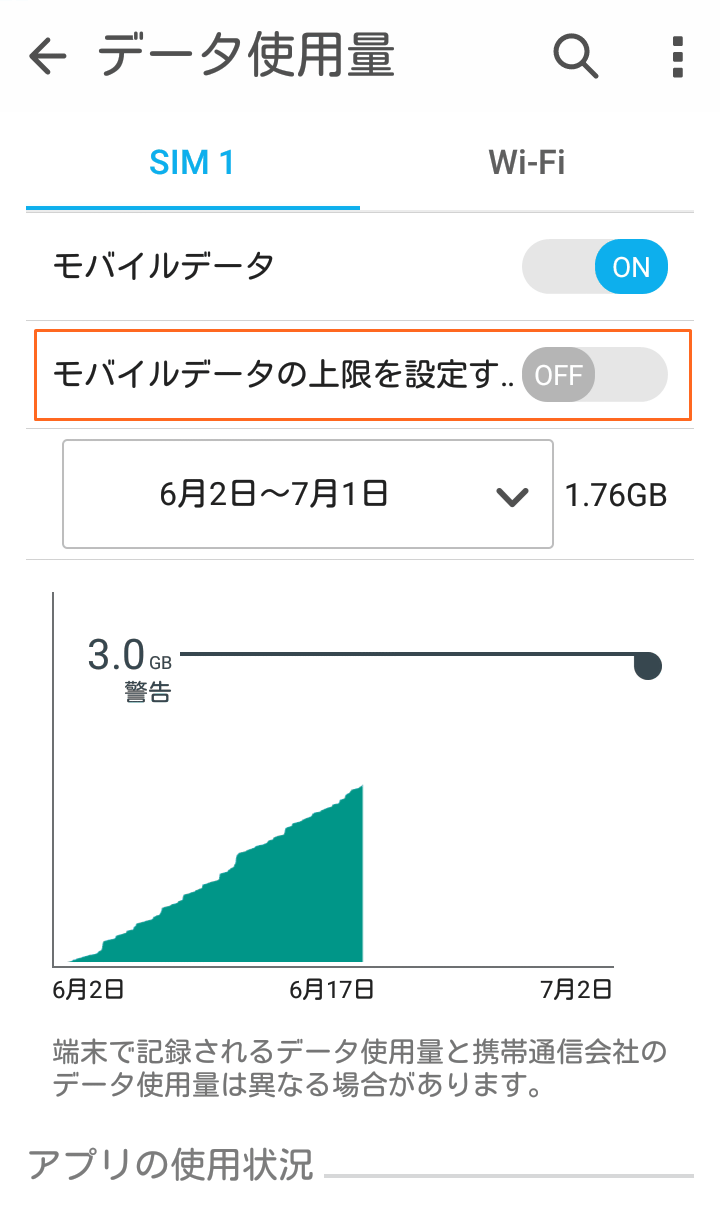Select the SIM 1 tab
The height and width of the screenshot is (1230, 720).
(x=192, y=162)
